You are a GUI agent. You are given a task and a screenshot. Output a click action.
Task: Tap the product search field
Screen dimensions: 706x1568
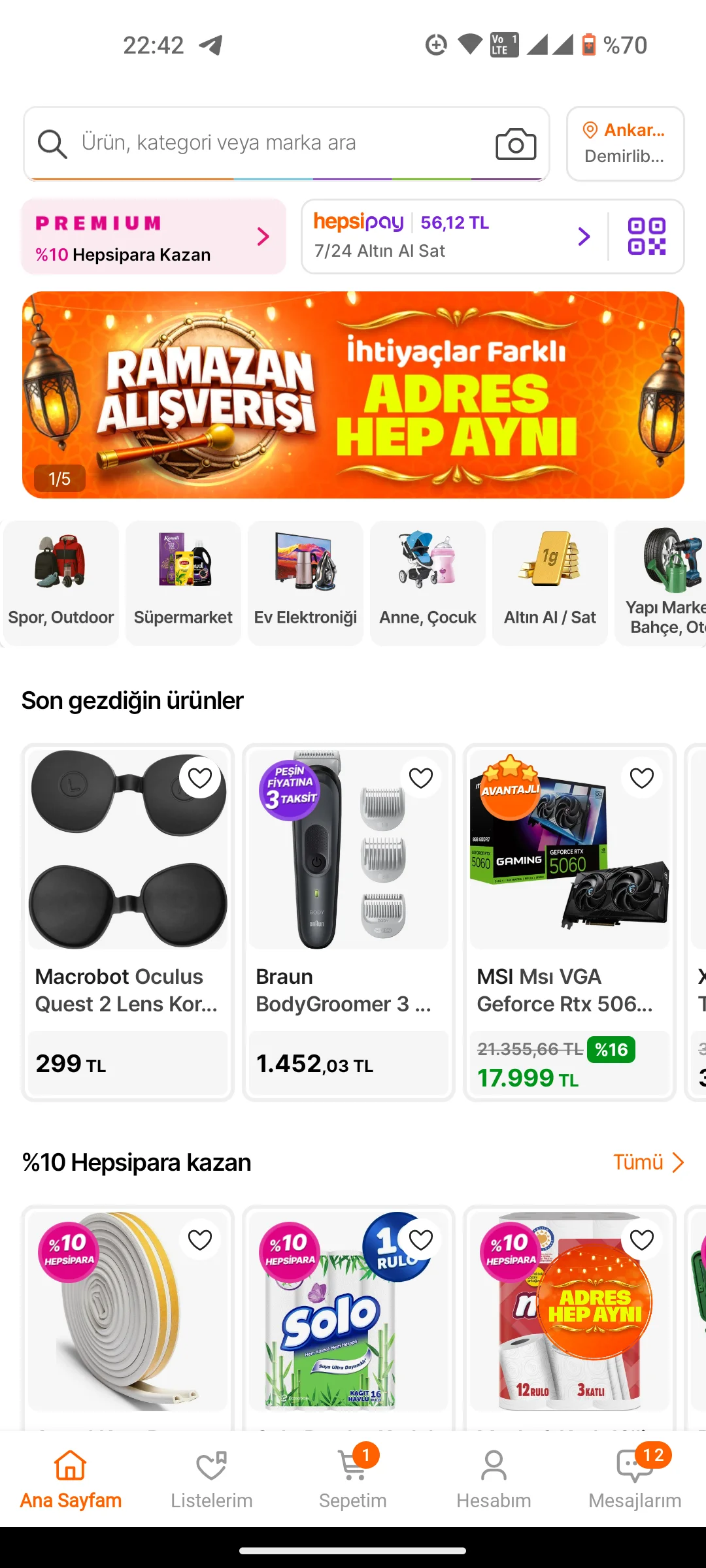click(x=261, y=143)
